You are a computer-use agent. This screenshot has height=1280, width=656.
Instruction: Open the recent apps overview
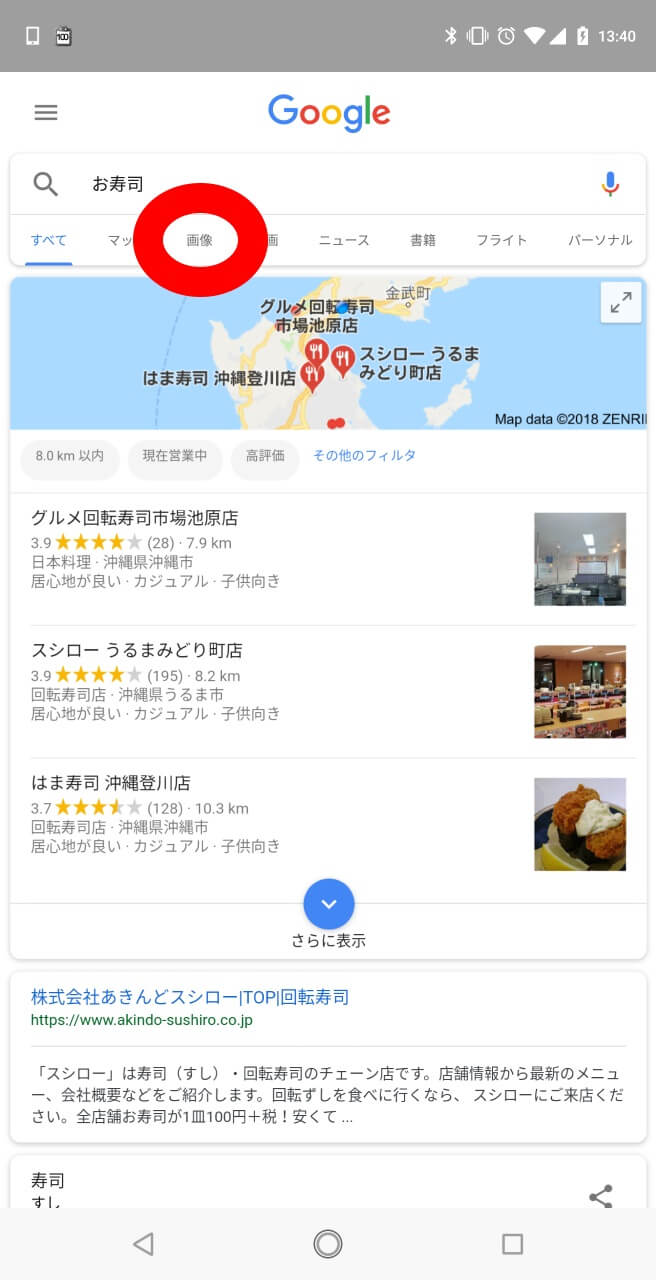(x=512, y=1244)
